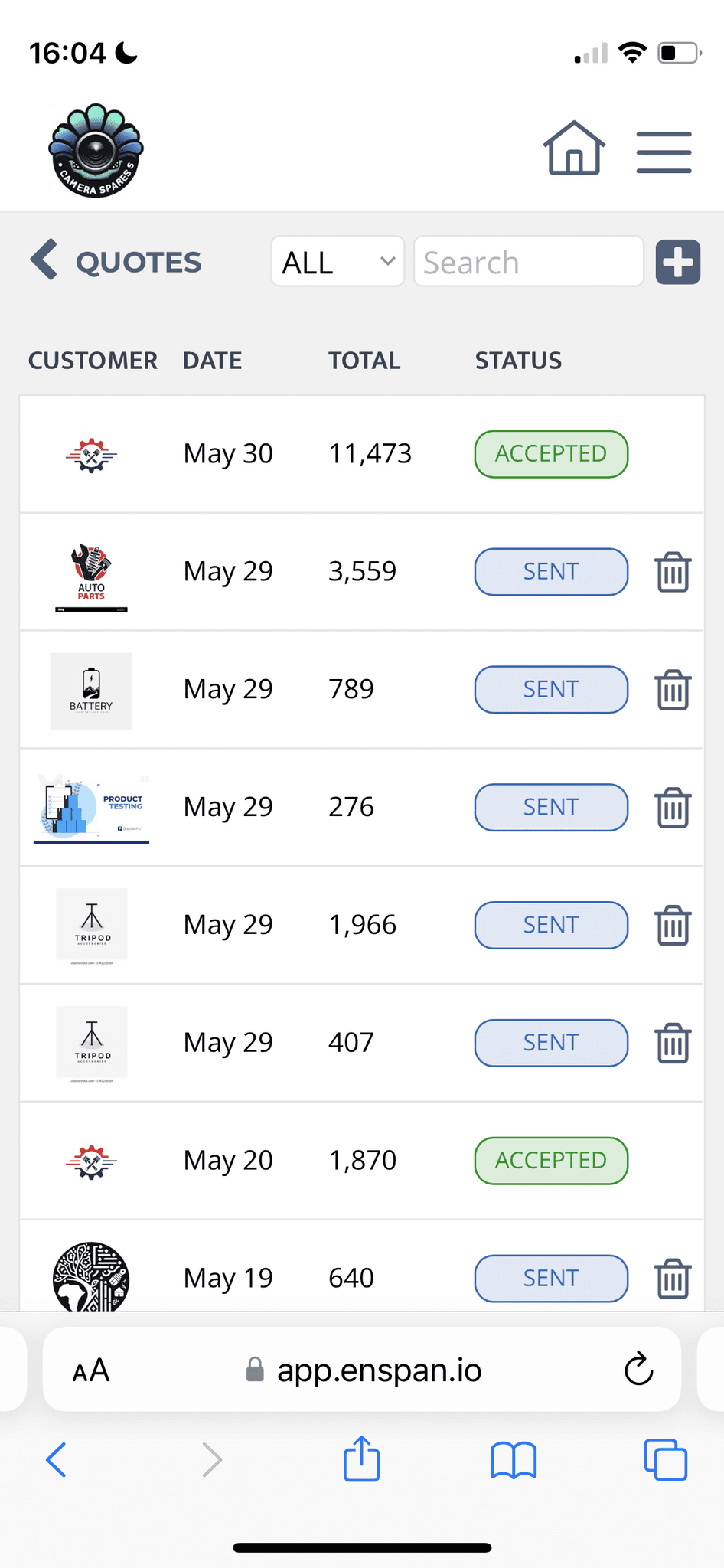Click the Search field

[528, 262]
